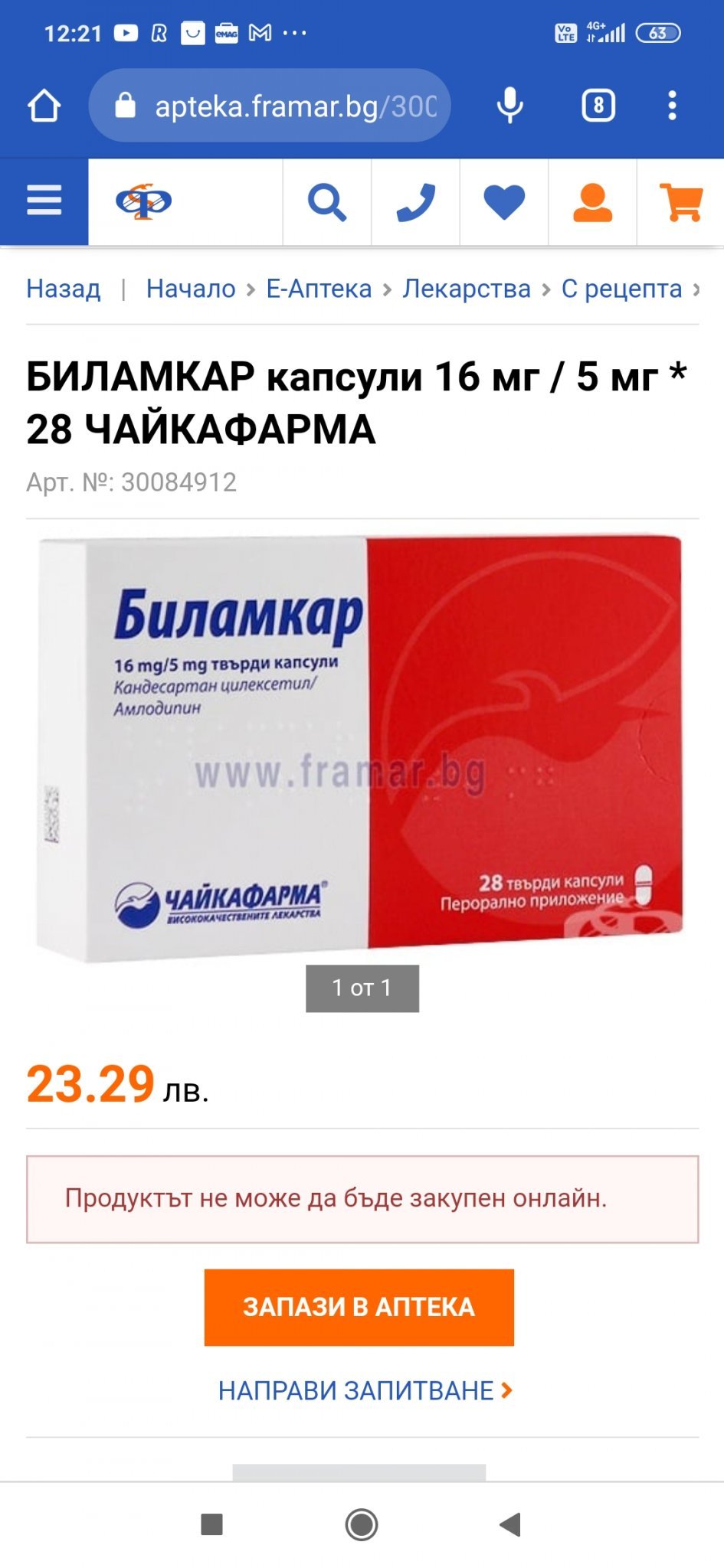Edit the apteka.framar.bg address bar
The image size is (724, 1568).
[295, 106]
